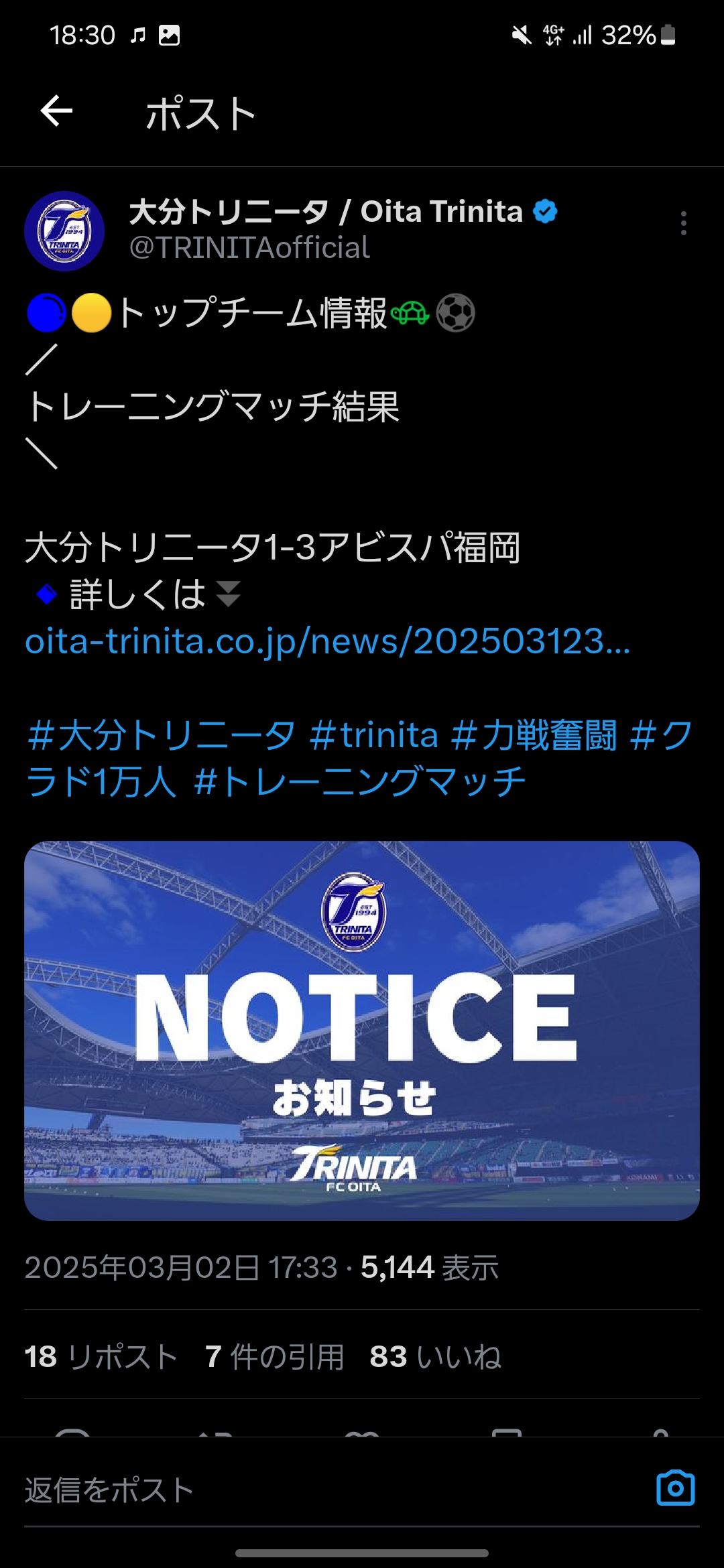Viewport: 724px width, 1568px height.
Task: Open the camera icon in reply bar
Action: tap(675, 1488)
